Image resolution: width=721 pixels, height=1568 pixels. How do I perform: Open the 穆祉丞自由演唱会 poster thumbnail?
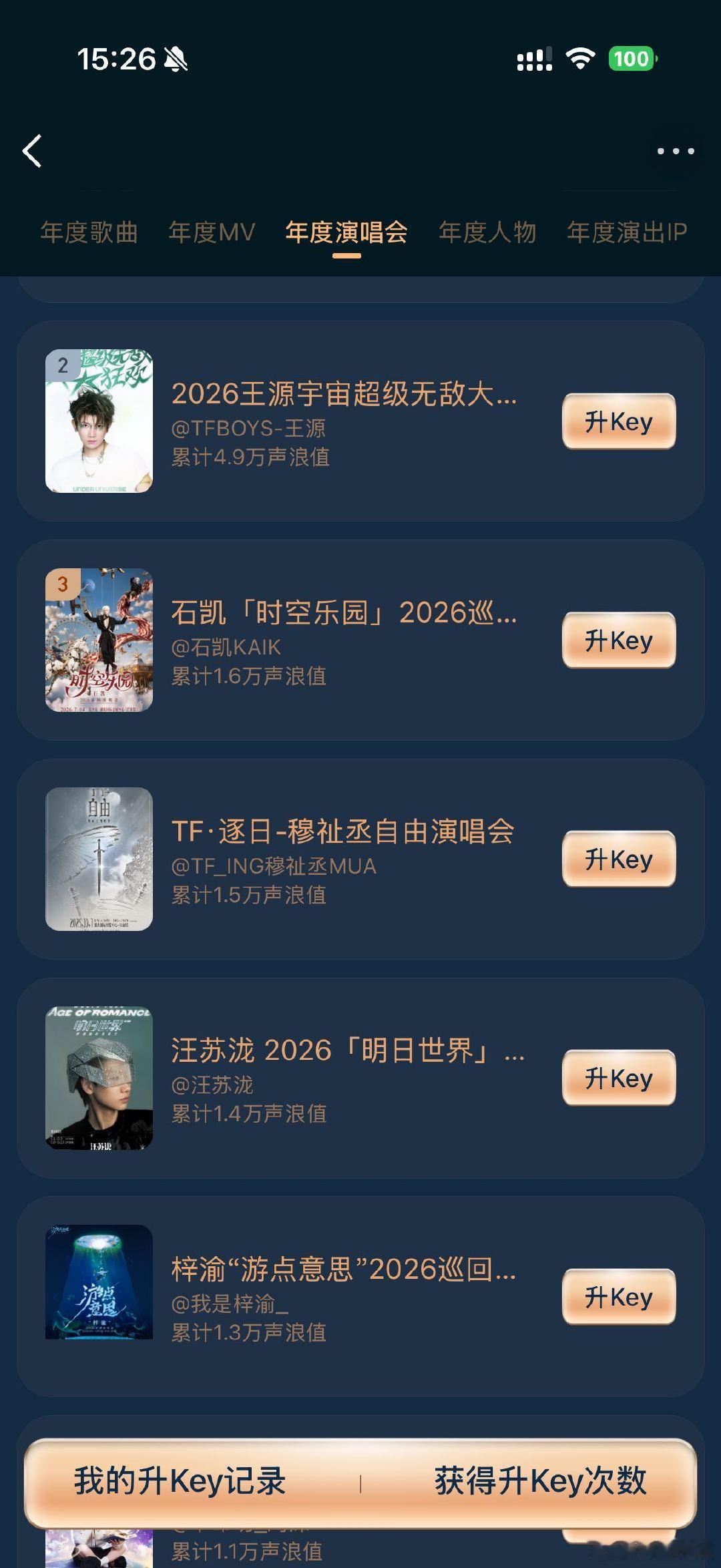pos(99,859)
